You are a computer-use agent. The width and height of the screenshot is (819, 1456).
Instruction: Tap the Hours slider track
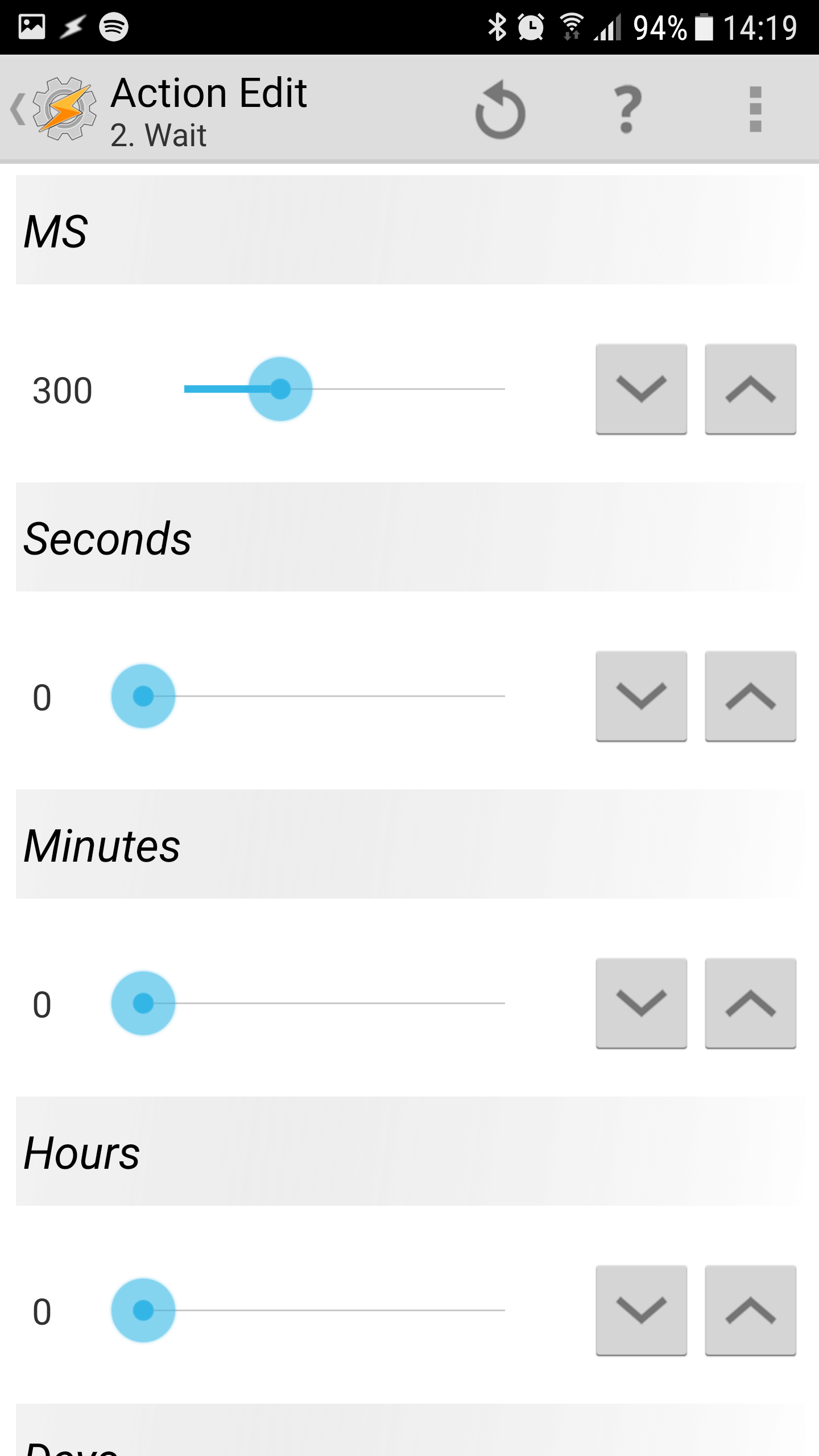[x=308, y=1310]
